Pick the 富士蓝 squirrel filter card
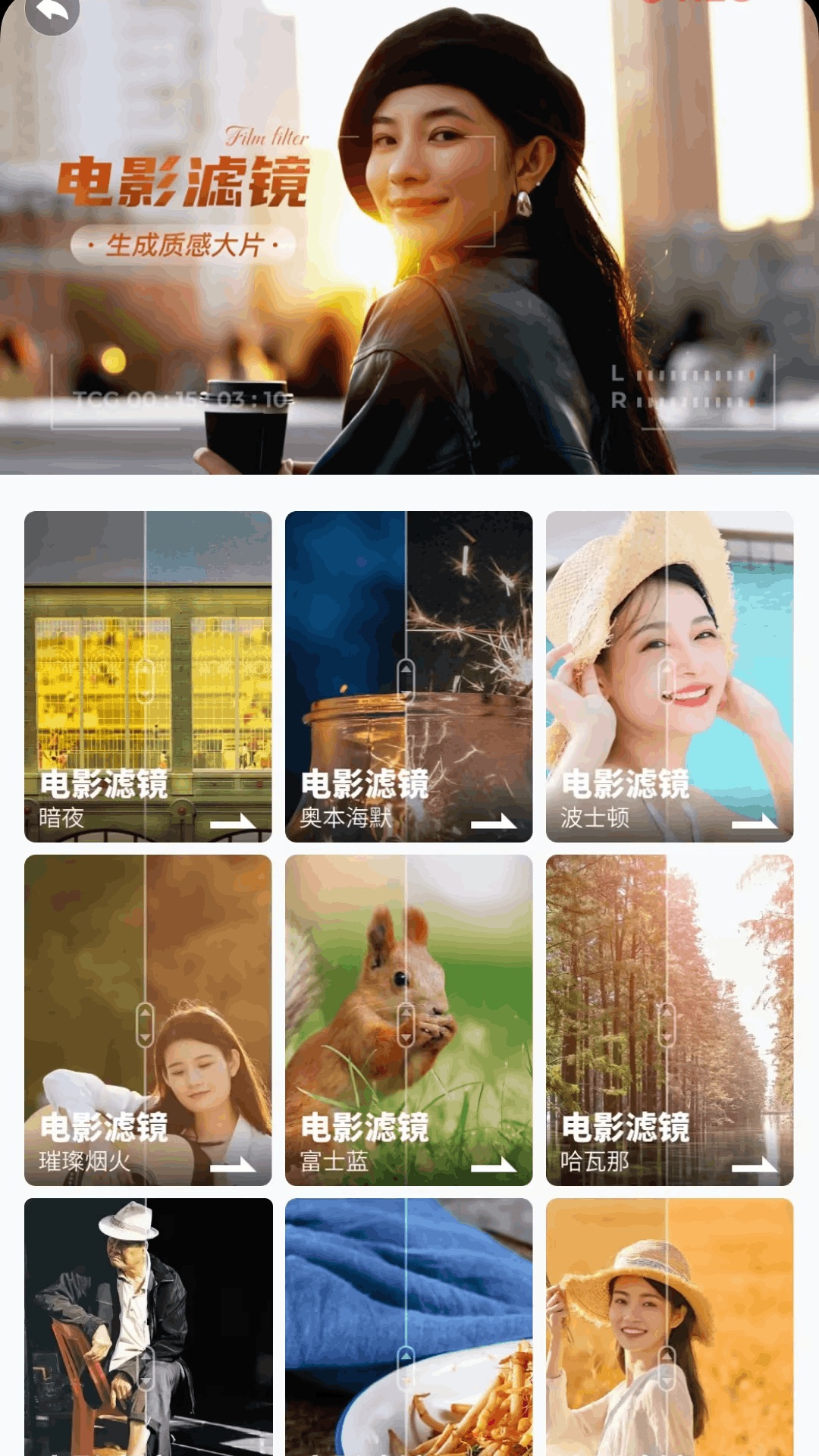The height and width of the screenshot is (1456, 819). click(x=409, y=1020)
